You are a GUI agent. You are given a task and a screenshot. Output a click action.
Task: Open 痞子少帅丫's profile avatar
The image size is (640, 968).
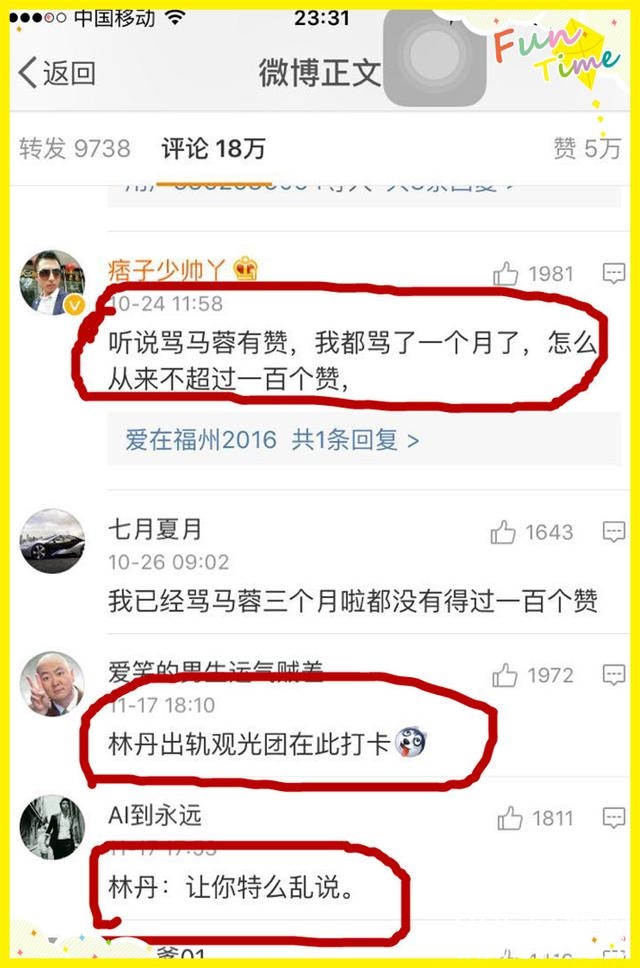pyautogui.click(x=53, y=283)
